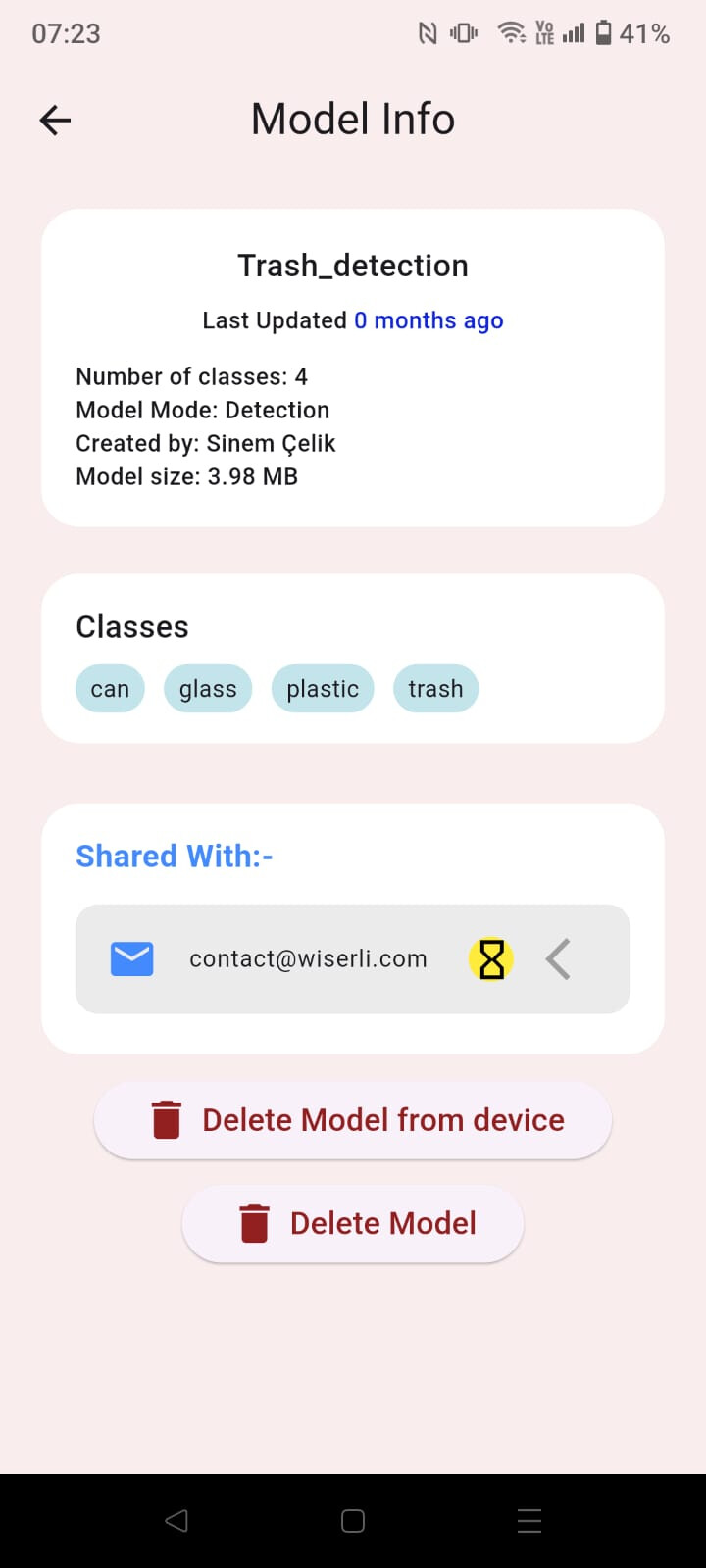Go back from Model Info
This screenshot has width=706, height=1568.
click(x=55, y=121)
